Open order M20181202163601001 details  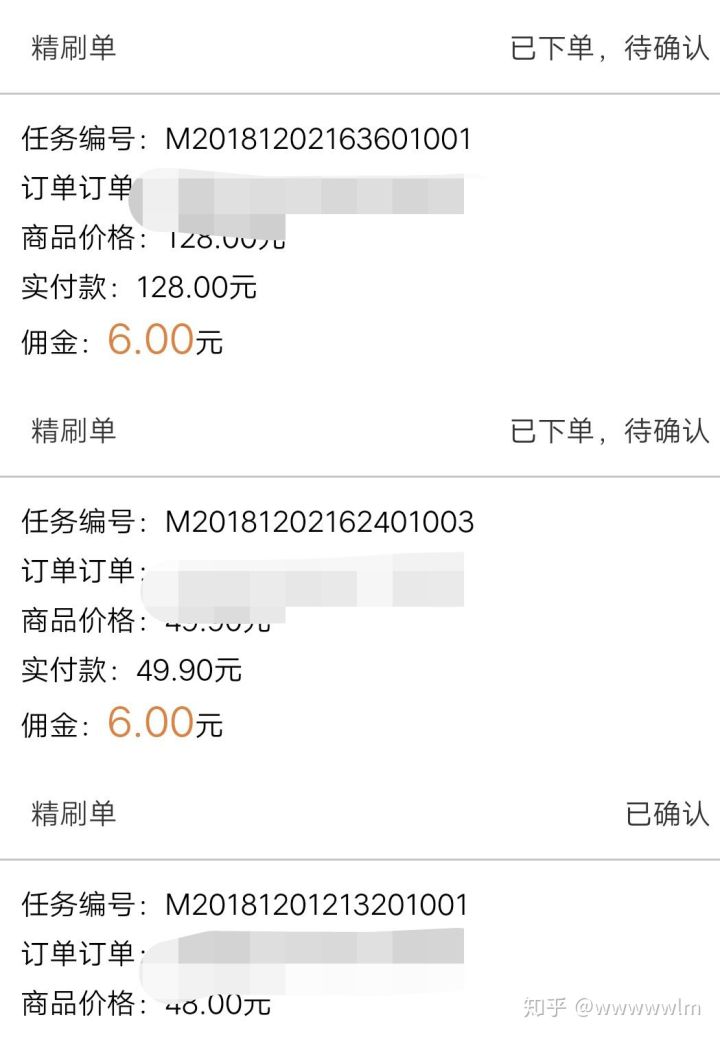pyautogui.click(x=317, y=139)
